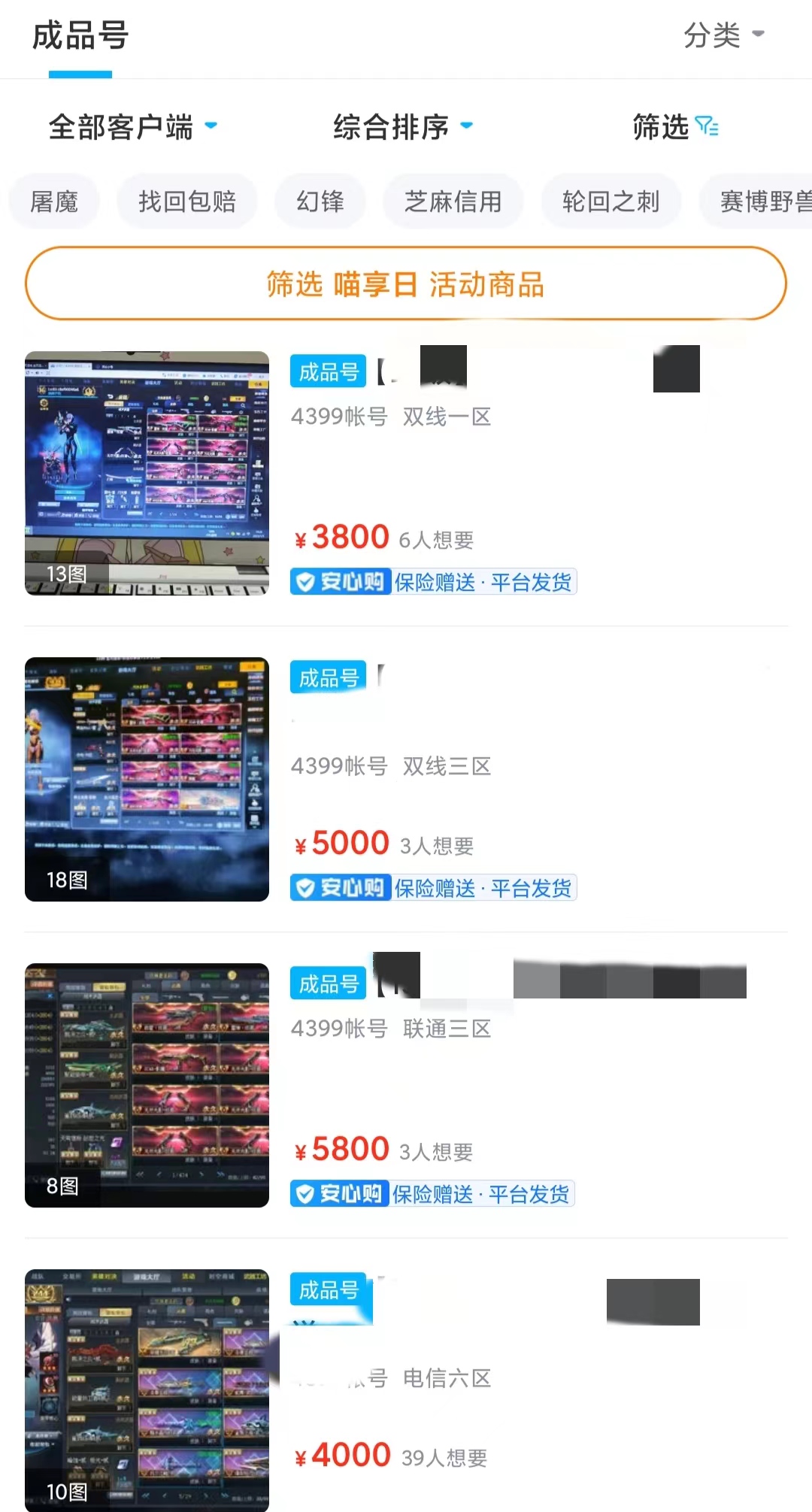Filter by 芝麻信用 chip
The image size is (812, 1512).
click(x=453, y=201)
